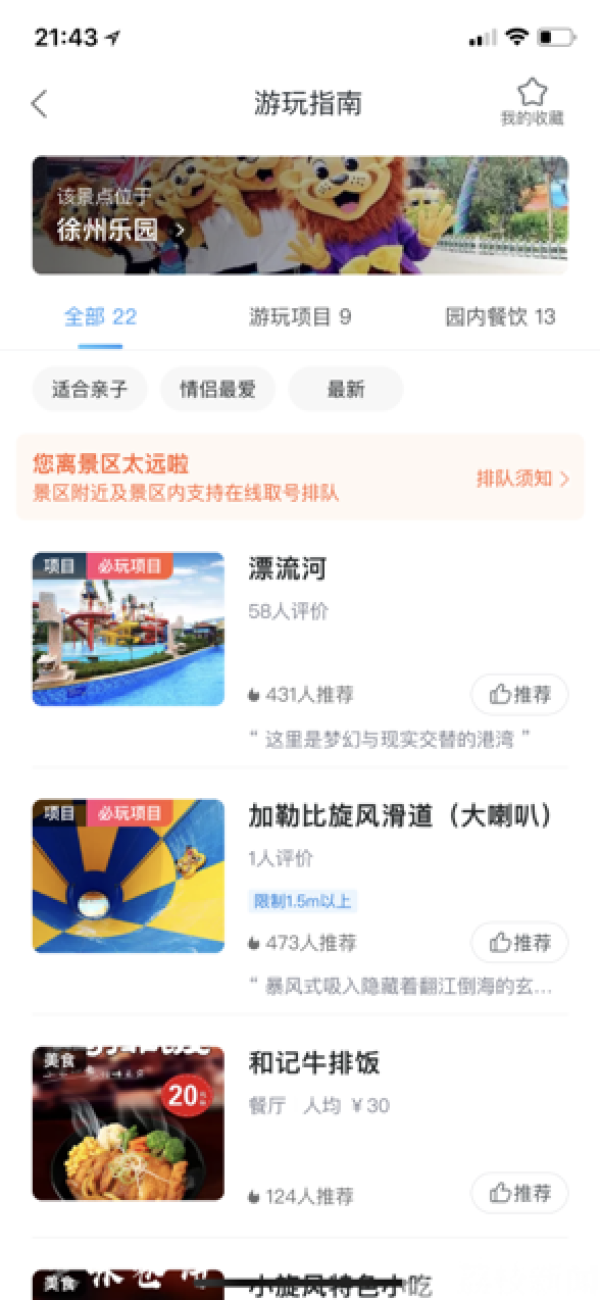Go back using the back arrow

tap(40, 104)
